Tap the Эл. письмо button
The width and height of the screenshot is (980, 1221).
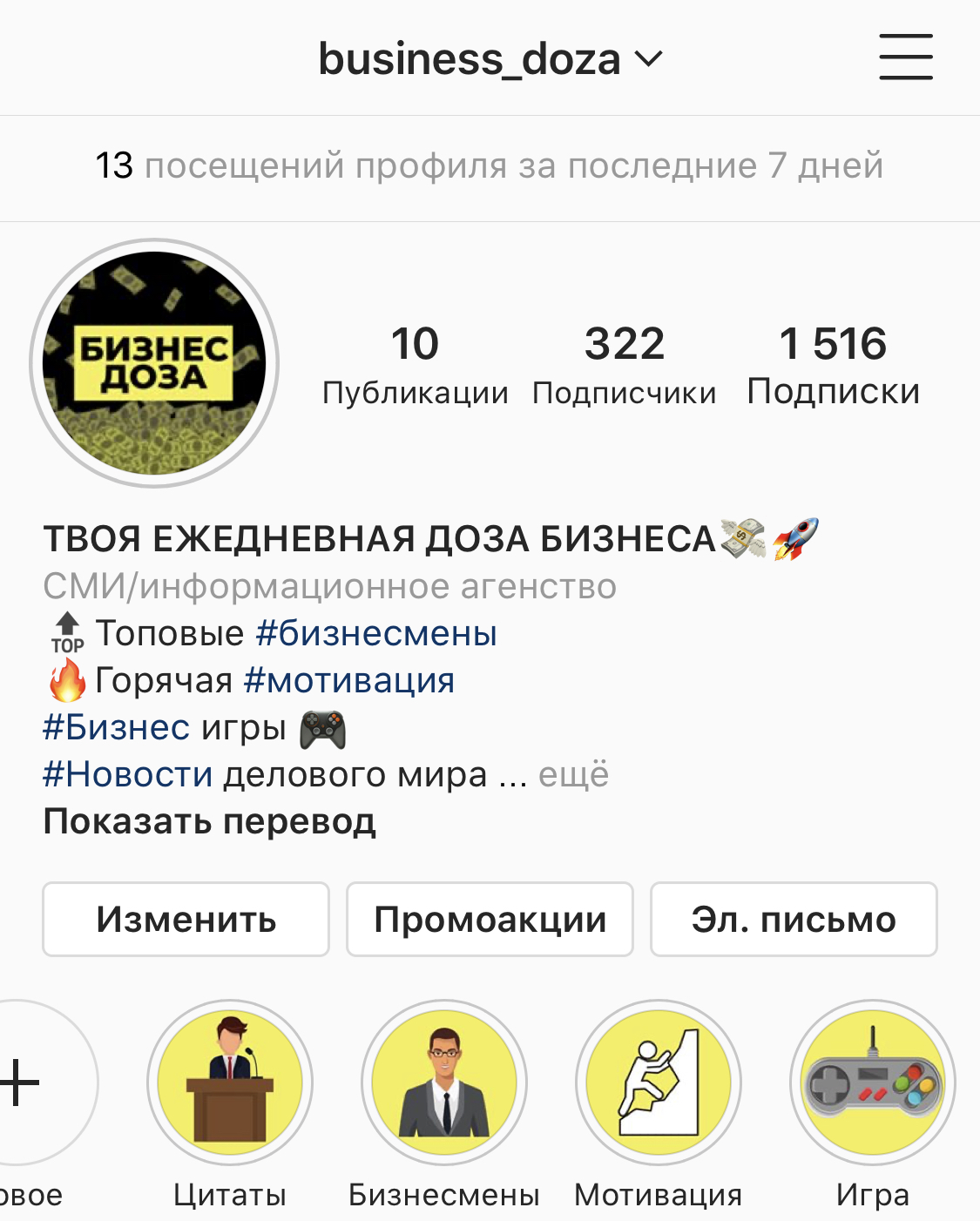(794, 920)
